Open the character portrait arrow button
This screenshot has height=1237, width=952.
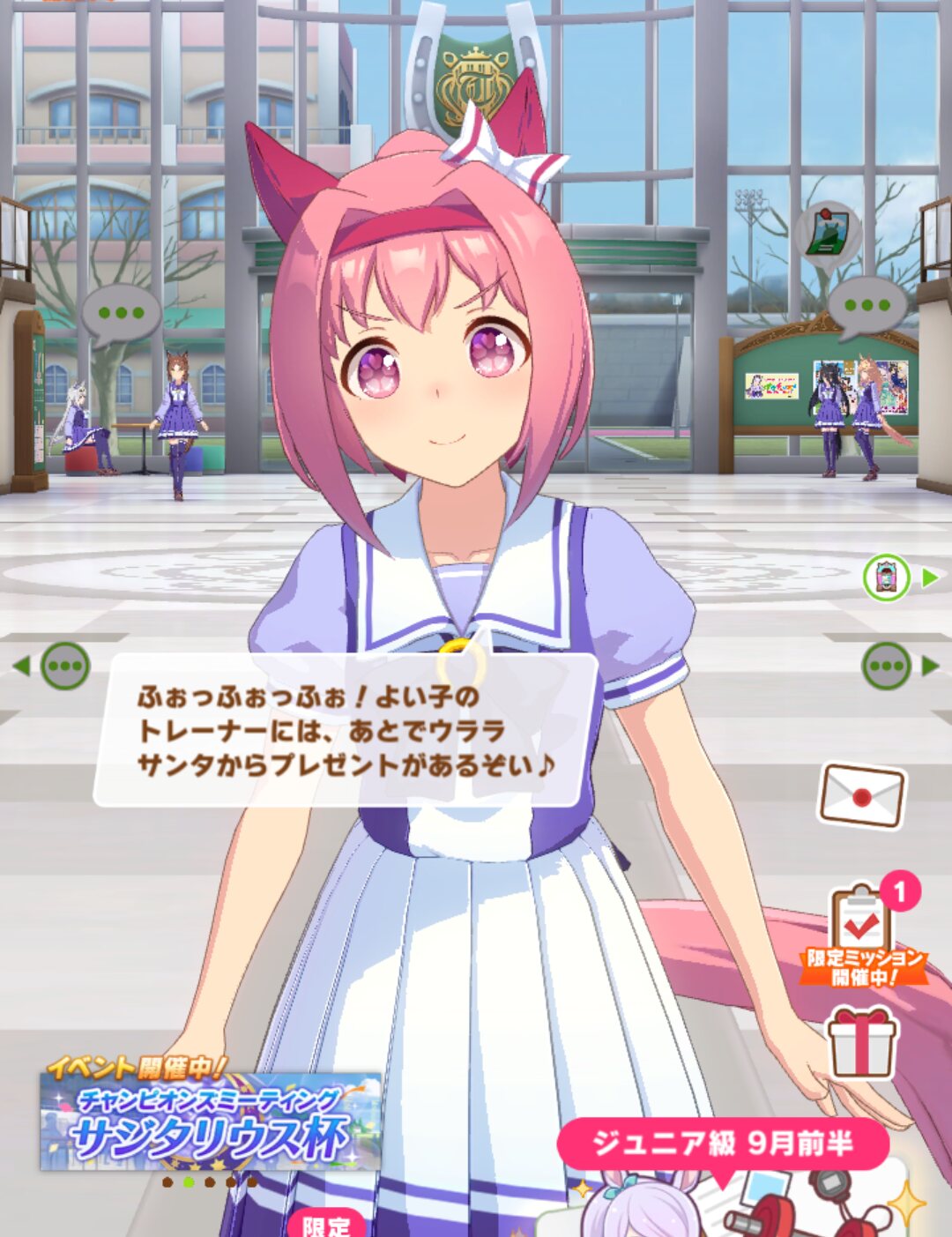(x=888, y=578)
